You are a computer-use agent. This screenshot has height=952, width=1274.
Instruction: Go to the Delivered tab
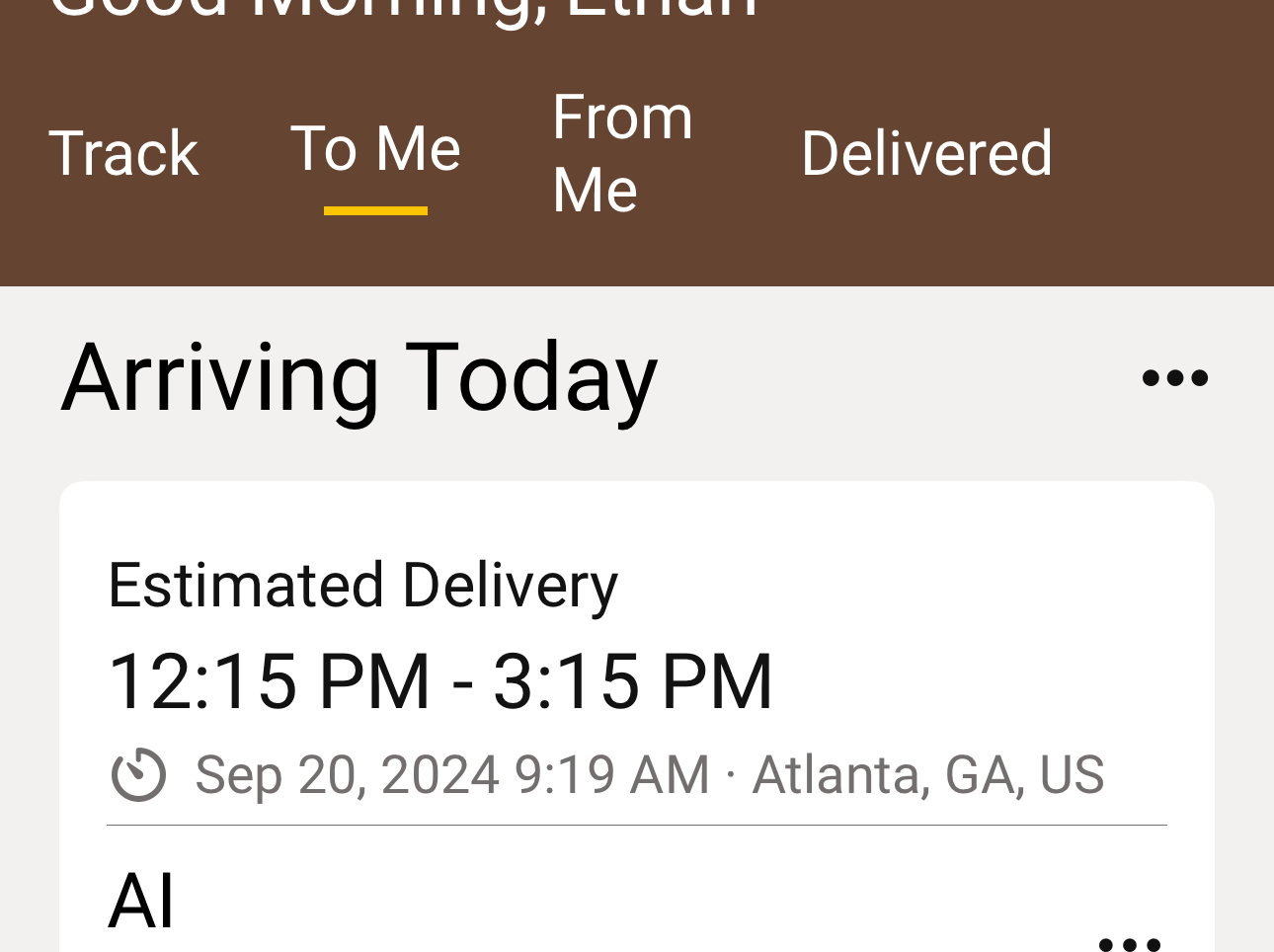tap(926, 153)
